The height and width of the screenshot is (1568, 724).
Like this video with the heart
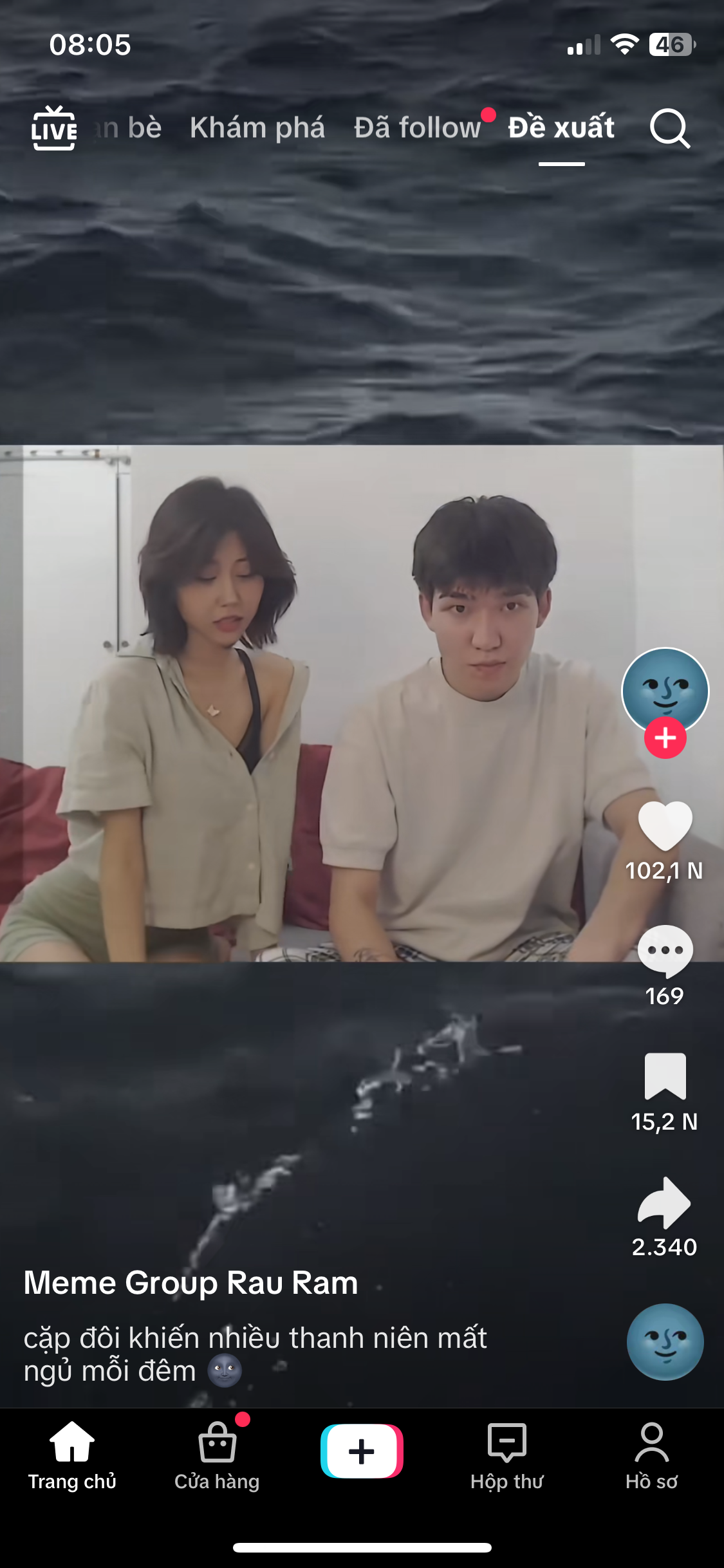point(665,826)
